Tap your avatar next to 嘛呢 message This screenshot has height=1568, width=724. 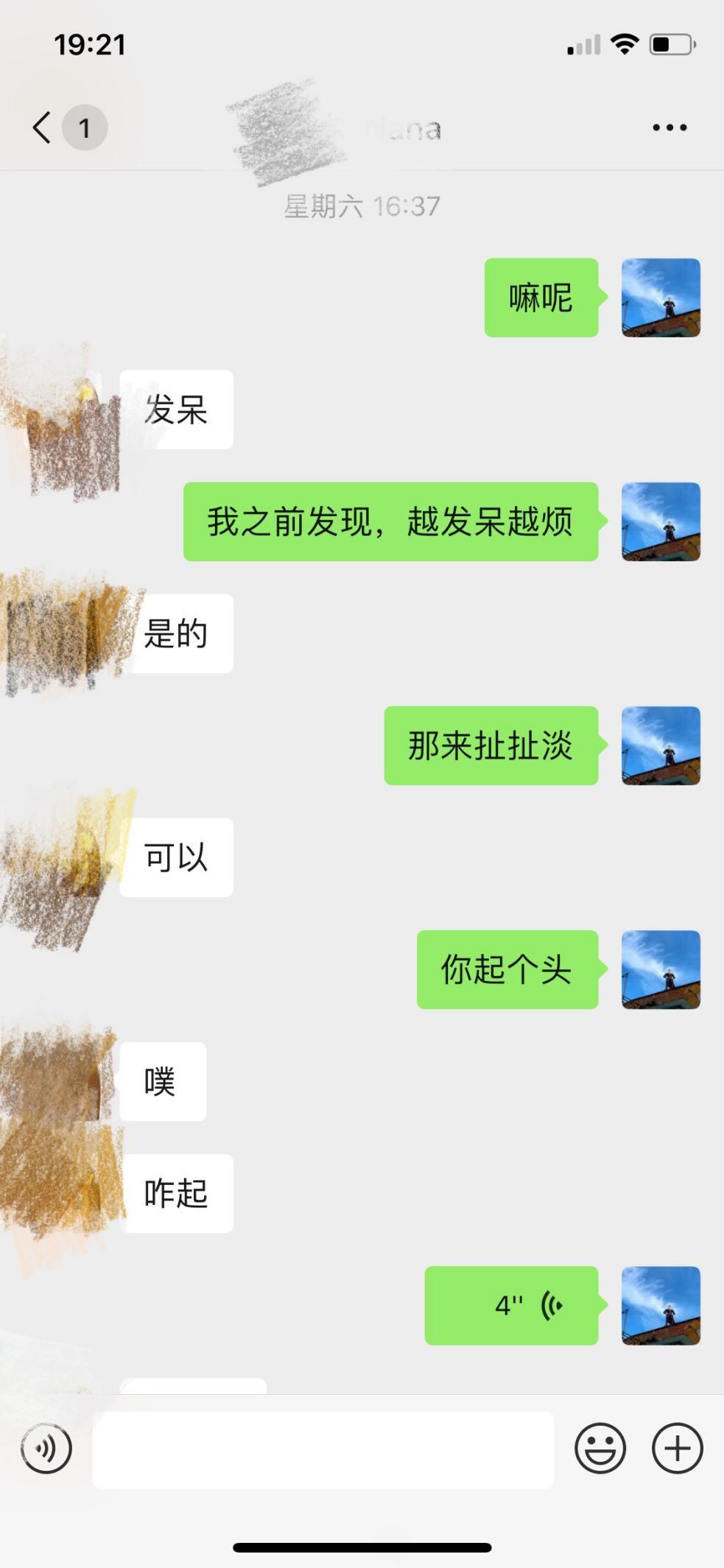pyautogui.click(x=659, y=298)
